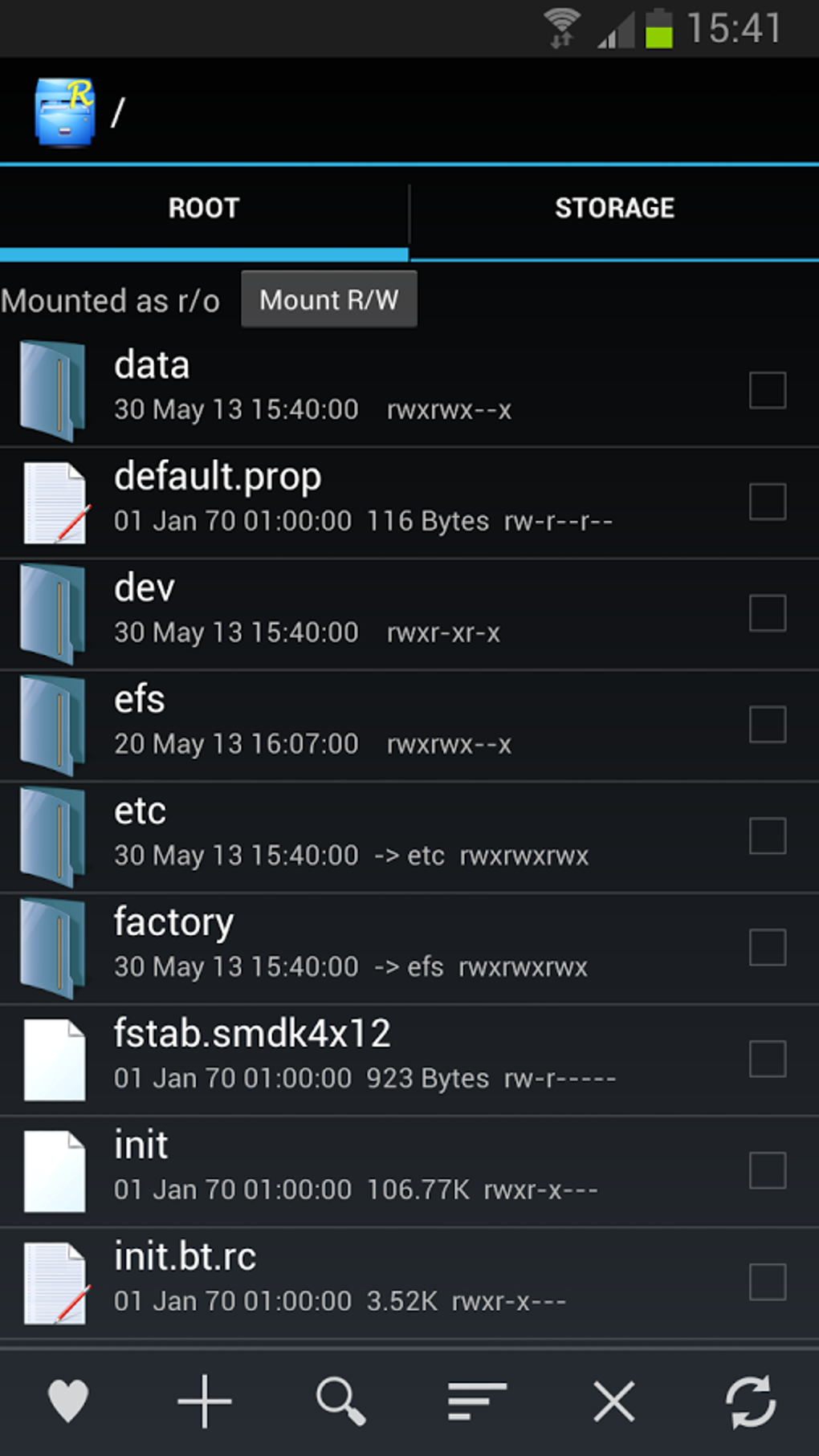Search files with the magnifier icon
This screenshot has width=819, height=1456.
click(x=341, y=1401)
